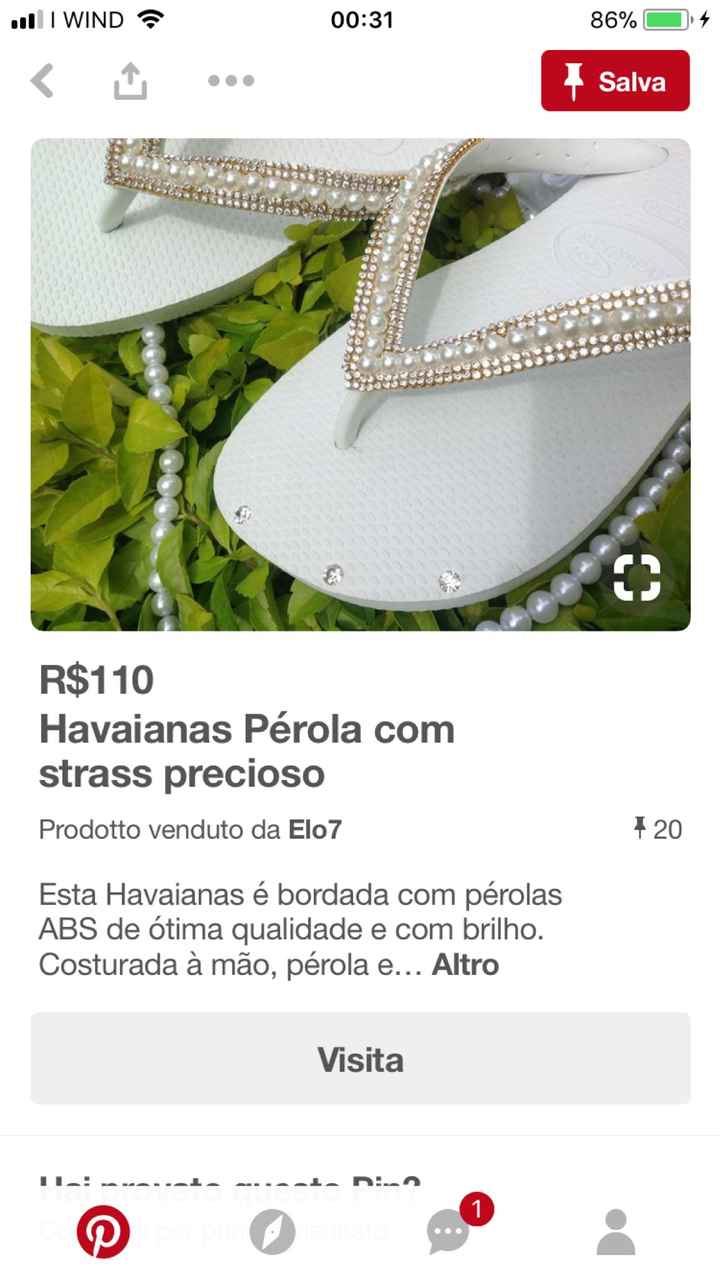This screenshot has height=1280, width=720.
Task: Open the three-dot overflow menu
Action: [x=231, y=81]
